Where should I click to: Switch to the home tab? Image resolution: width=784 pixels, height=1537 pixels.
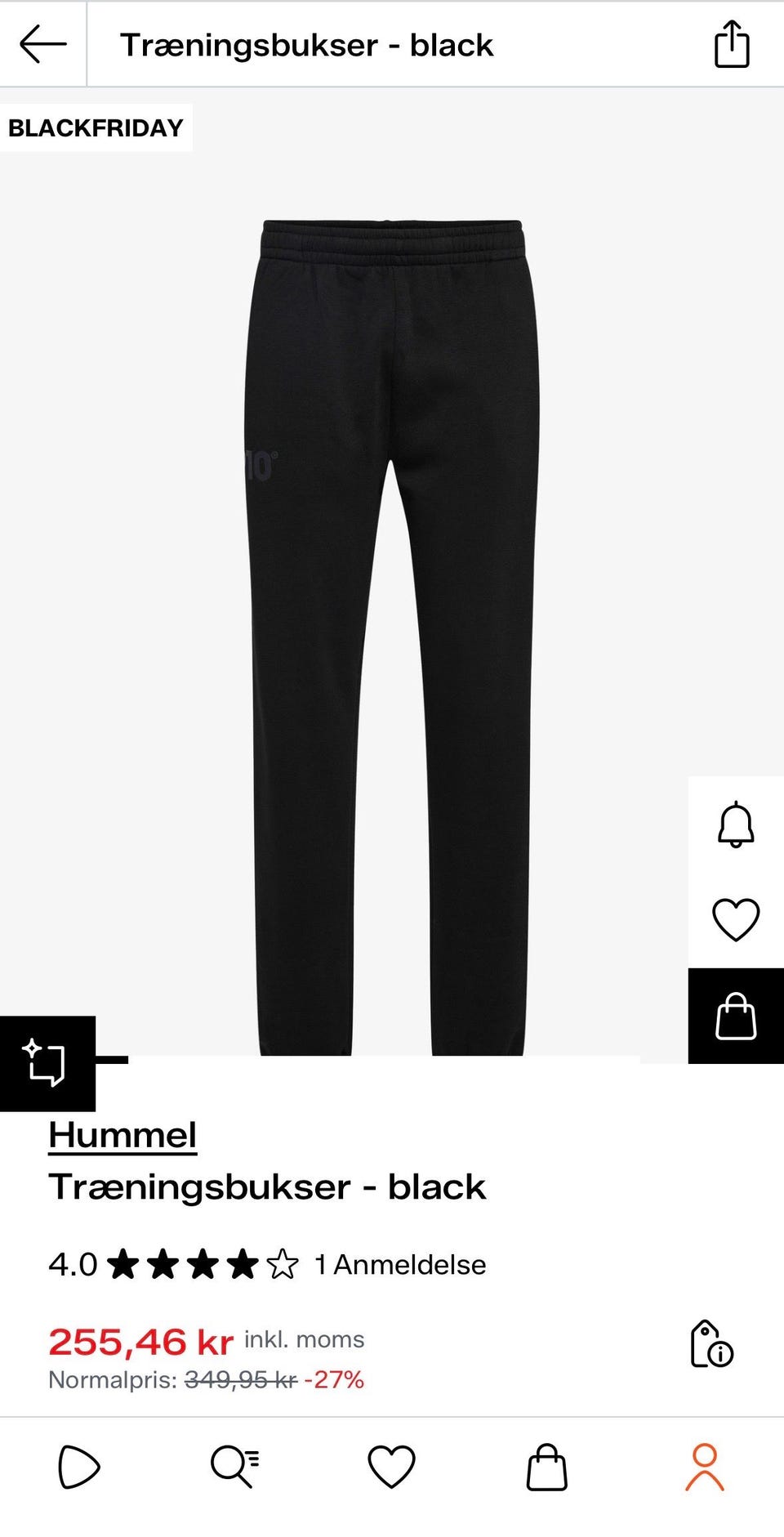79,1467
